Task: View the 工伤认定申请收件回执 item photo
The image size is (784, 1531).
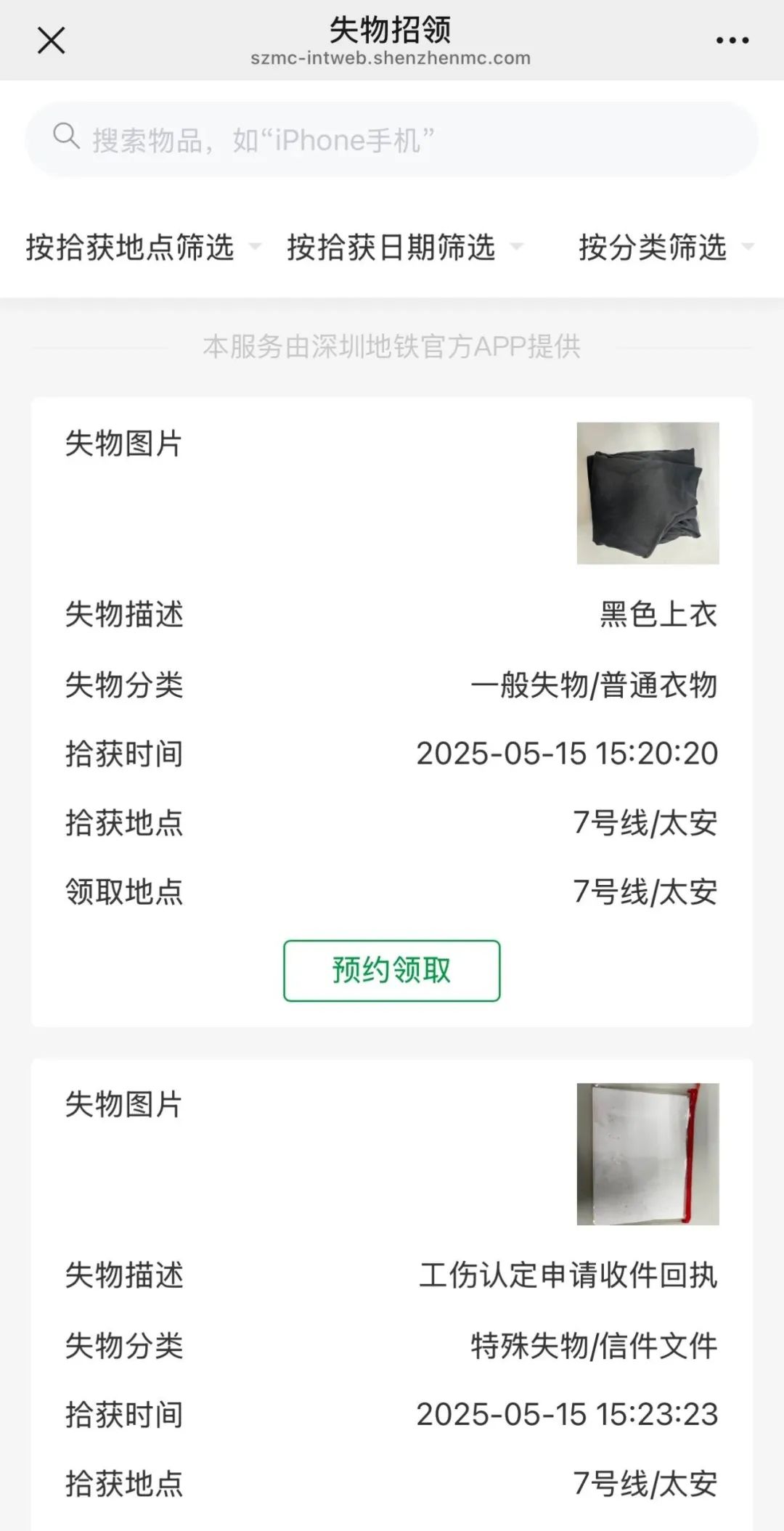Action: coord(648,1154)
